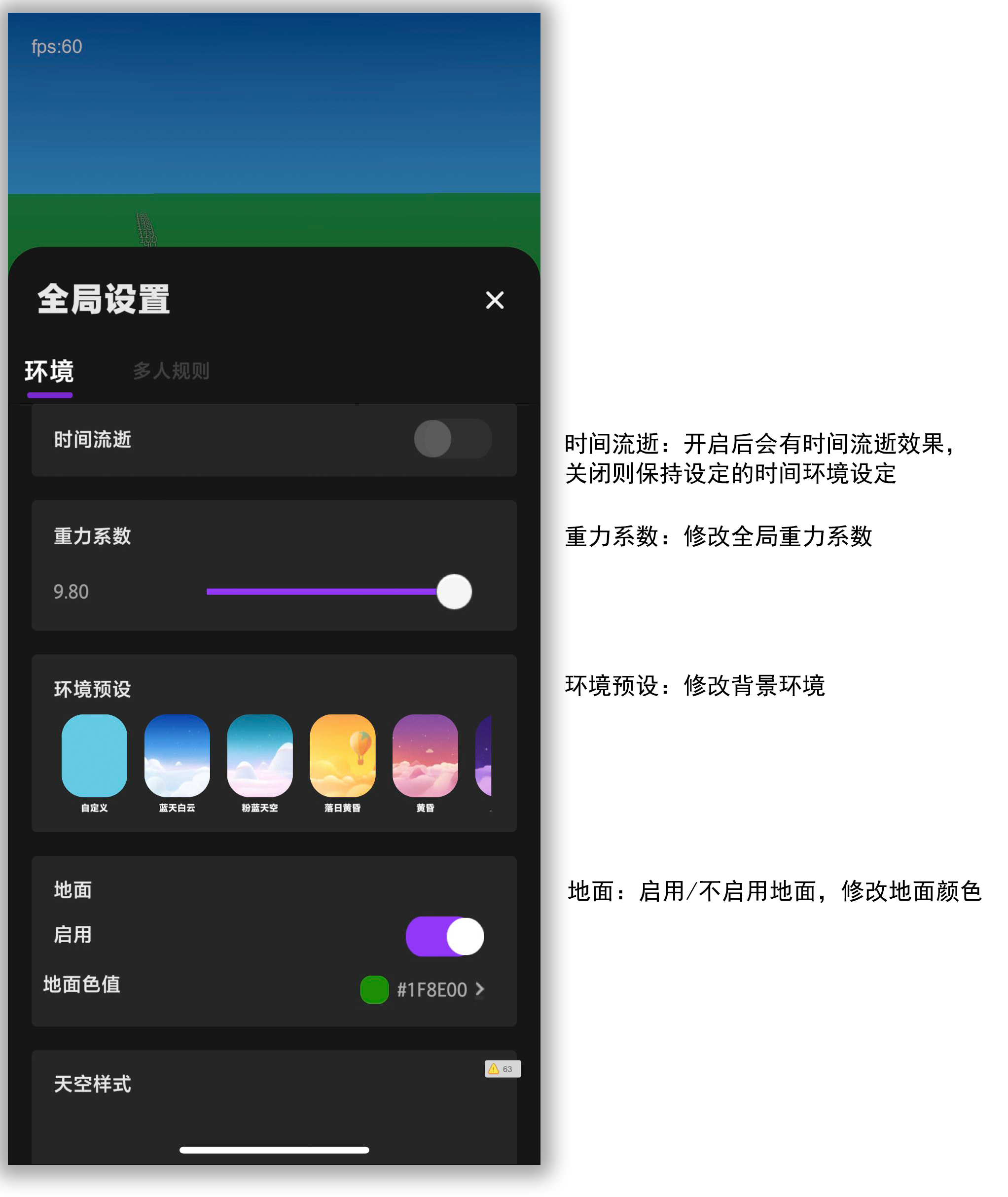Select the 环境 tab
Screen dimensions: 1008x1197
[49, 371]
